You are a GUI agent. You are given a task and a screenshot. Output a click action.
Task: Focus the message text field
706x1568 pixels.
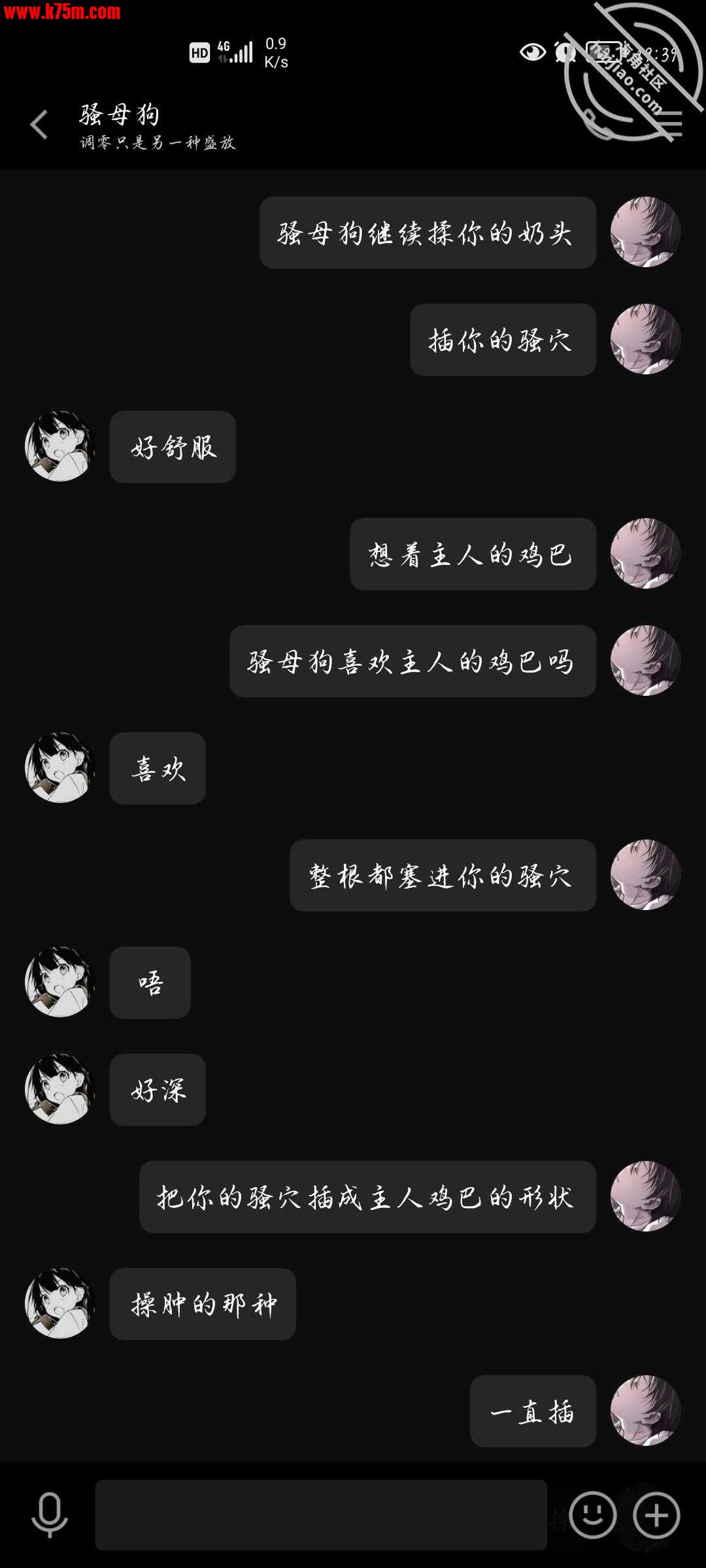(320, 1514)
